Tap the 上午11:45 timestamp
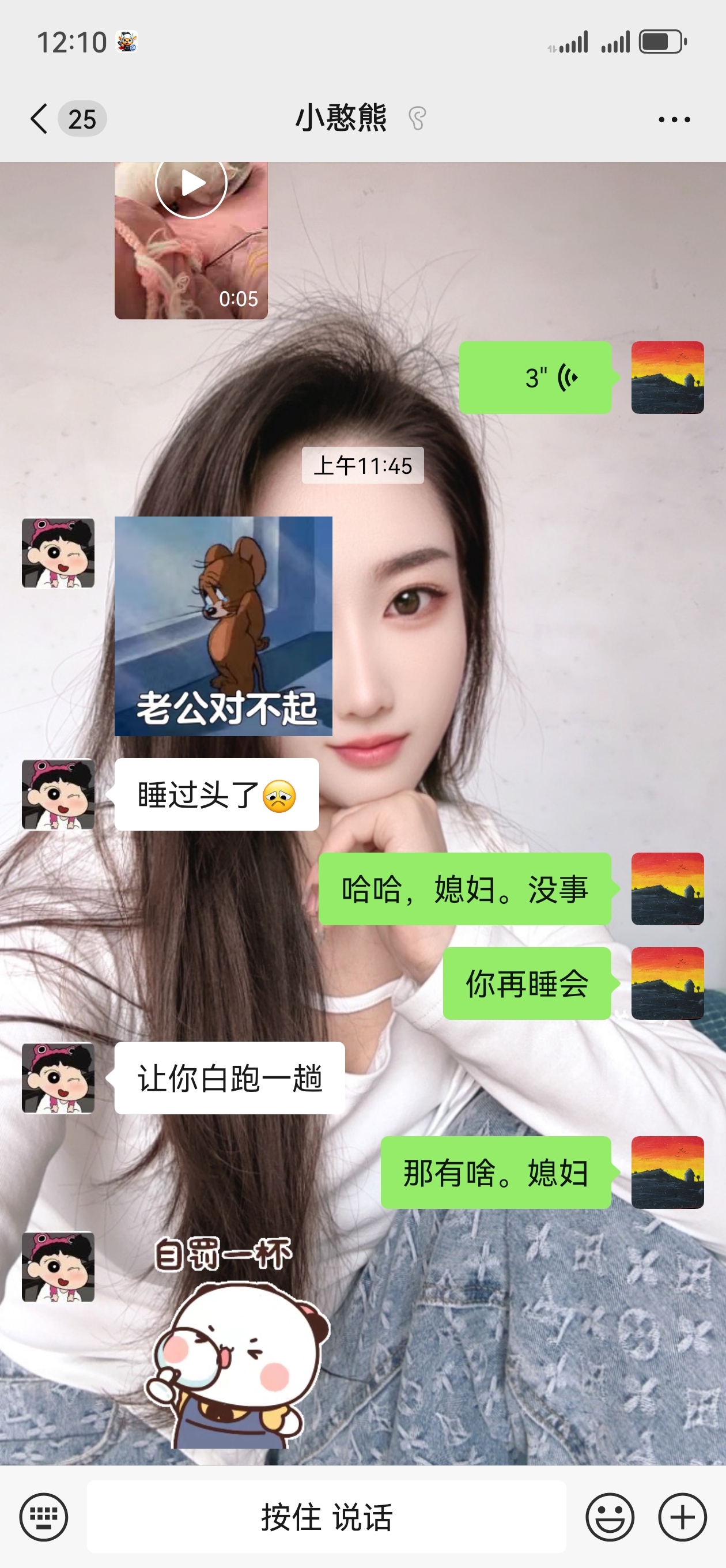726x1568 pixels. coord(362,467)
